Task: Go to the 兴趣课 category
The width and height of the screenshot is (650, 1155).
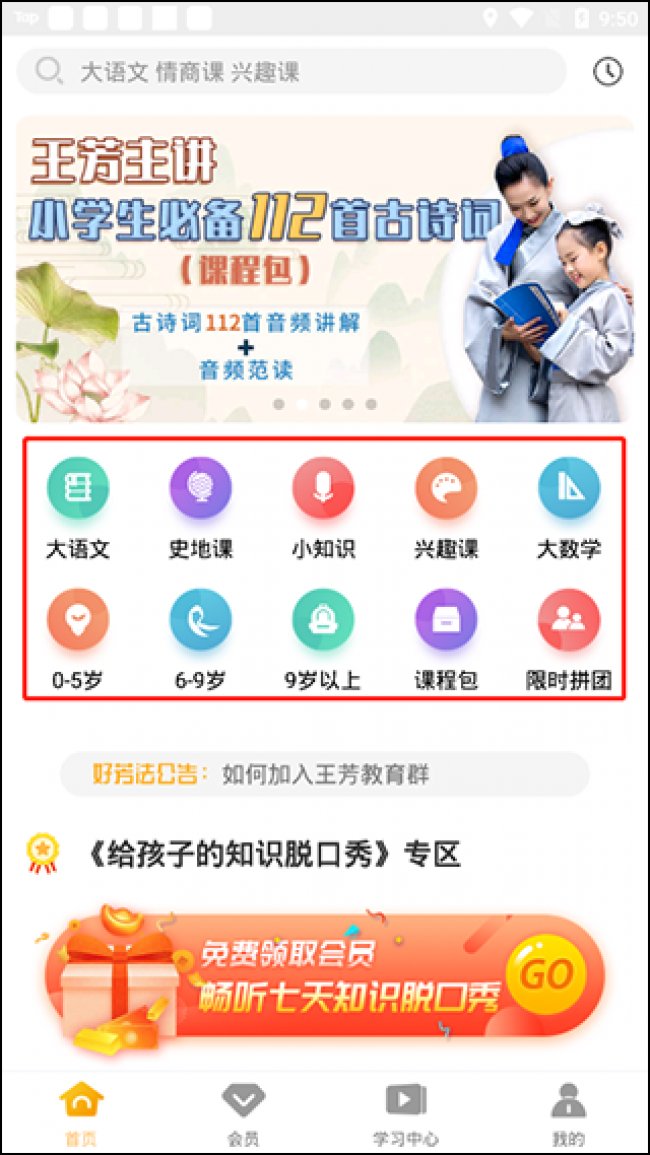Action: tap(446, 505)
